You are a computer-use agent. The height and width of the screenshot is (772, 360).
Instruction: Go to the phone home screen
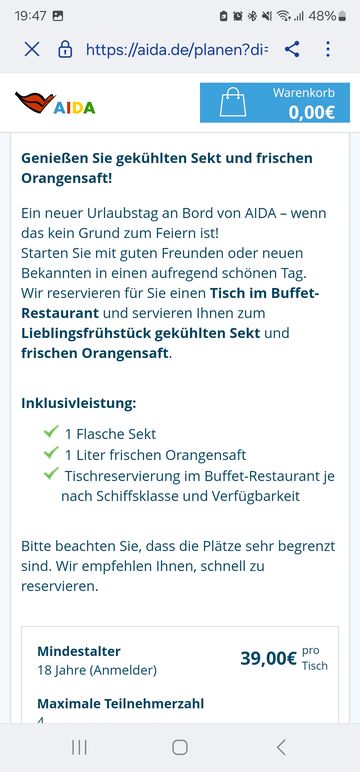[180, 747]
